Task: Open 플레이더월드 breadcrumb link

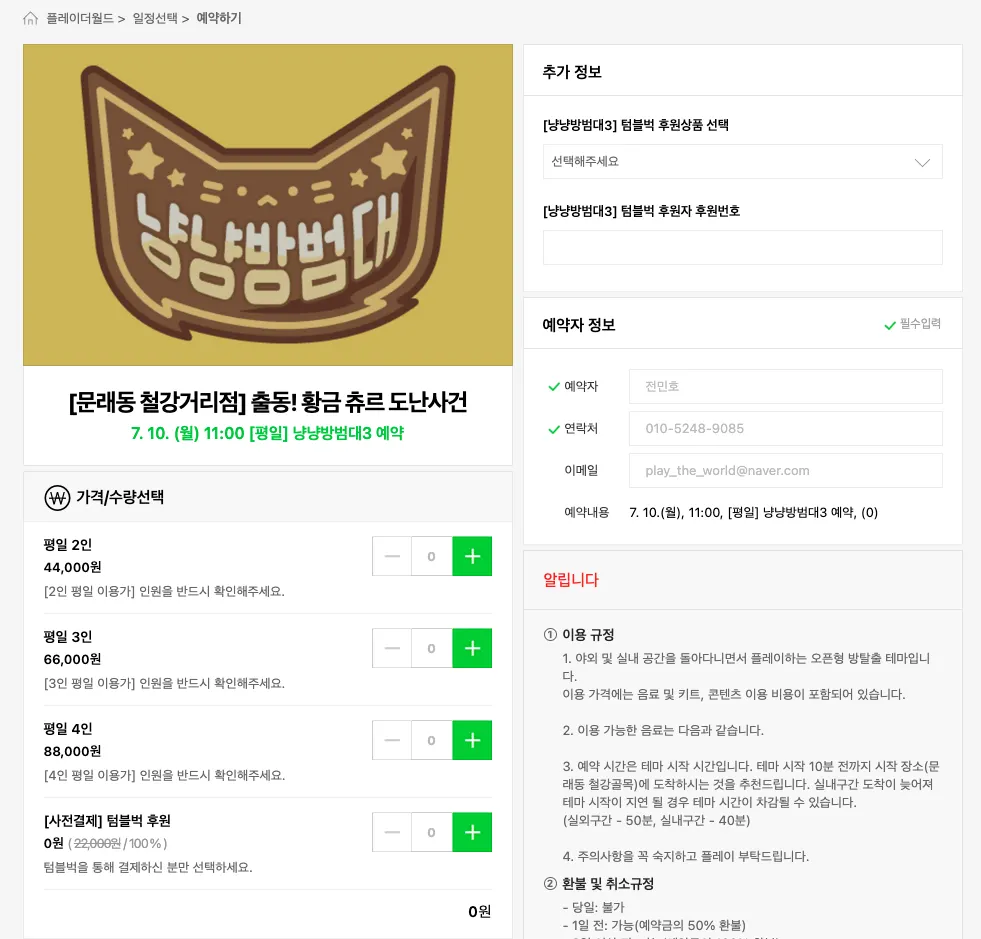Action: tap(80, 18)
